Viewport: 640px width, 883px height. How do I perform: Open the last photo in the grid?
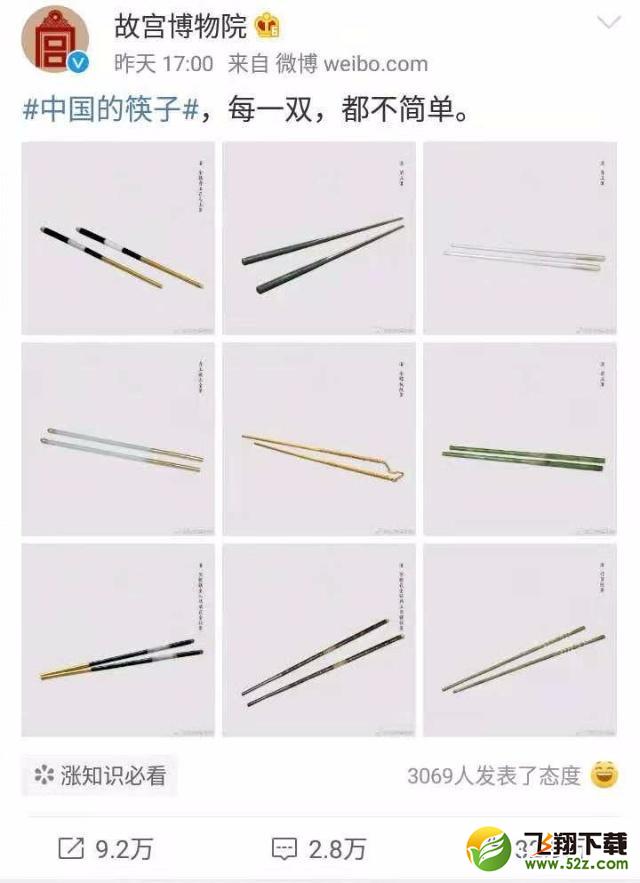point(520,640)
